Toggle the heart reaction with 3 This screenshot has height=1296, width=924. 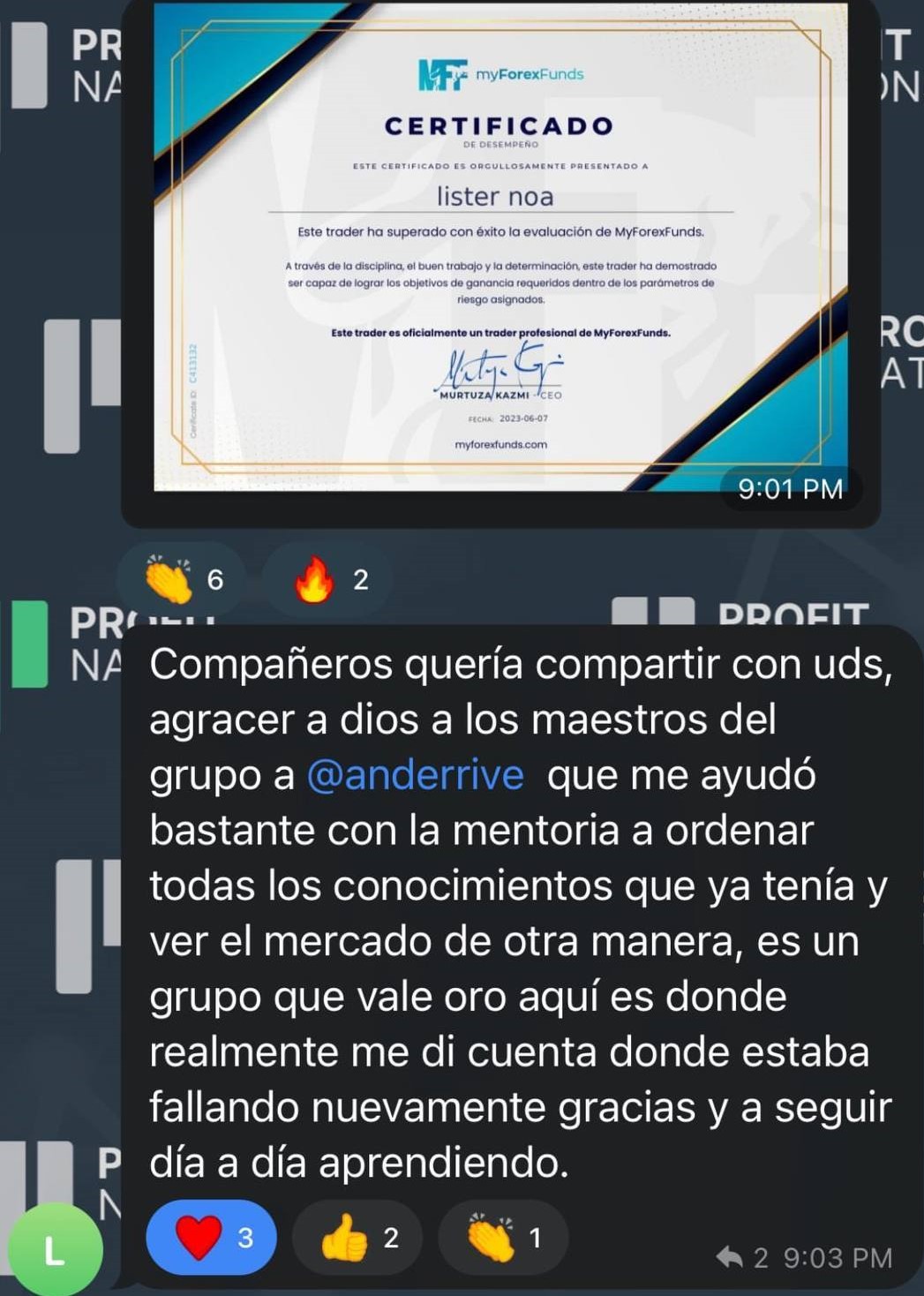coord(211,1238)
